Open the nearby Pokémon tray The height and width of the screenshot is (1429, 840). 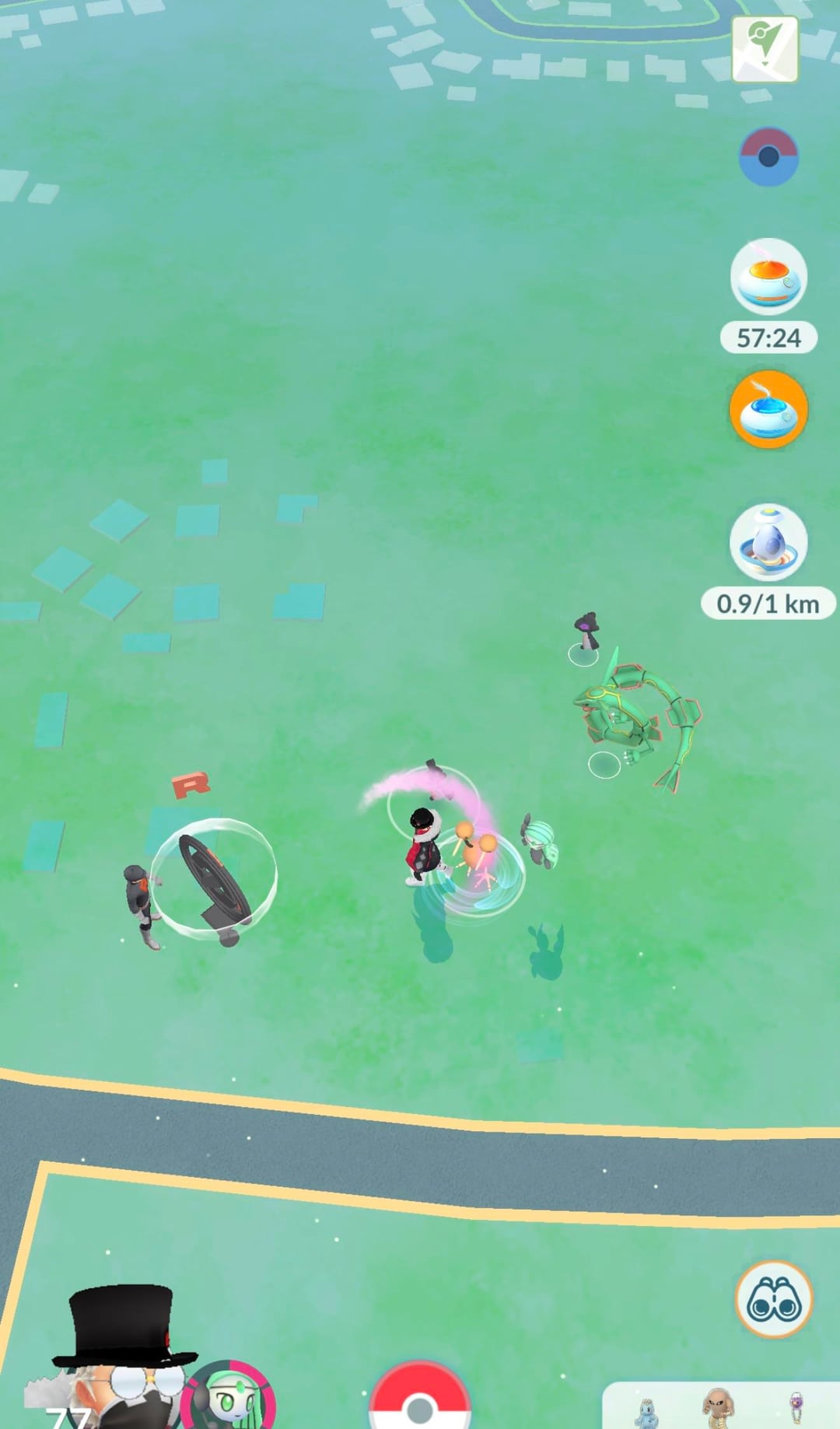719,1406
